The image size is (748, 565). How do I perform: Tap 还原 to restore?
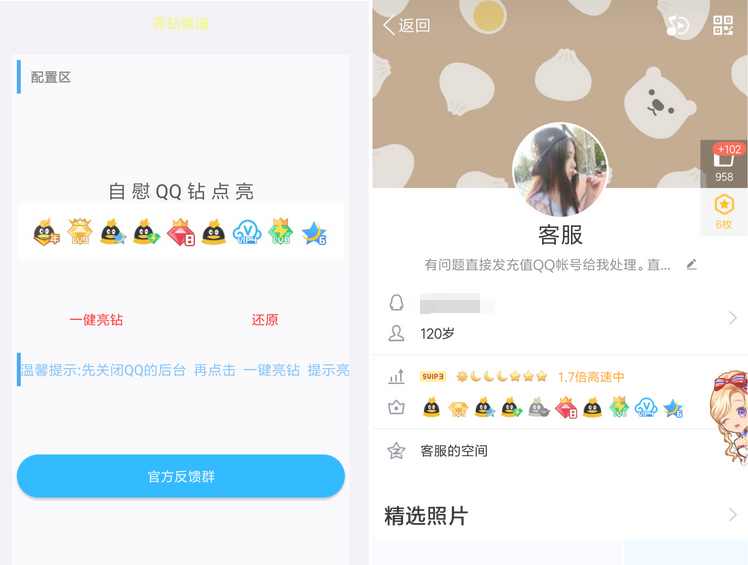tap(265, 320)
